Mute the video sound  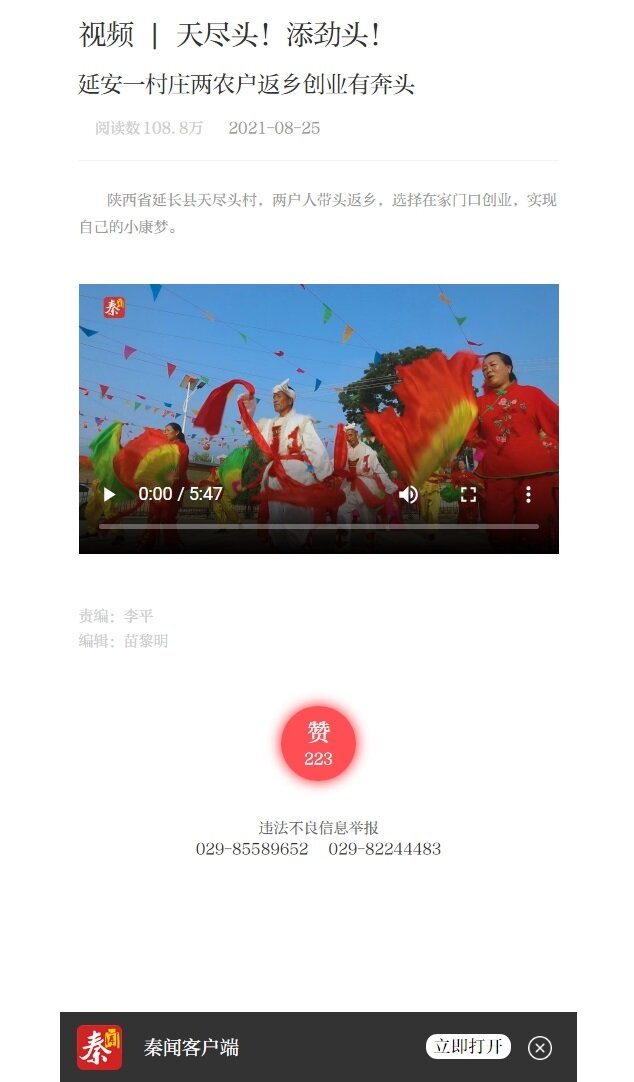click(x=408, y=494)
